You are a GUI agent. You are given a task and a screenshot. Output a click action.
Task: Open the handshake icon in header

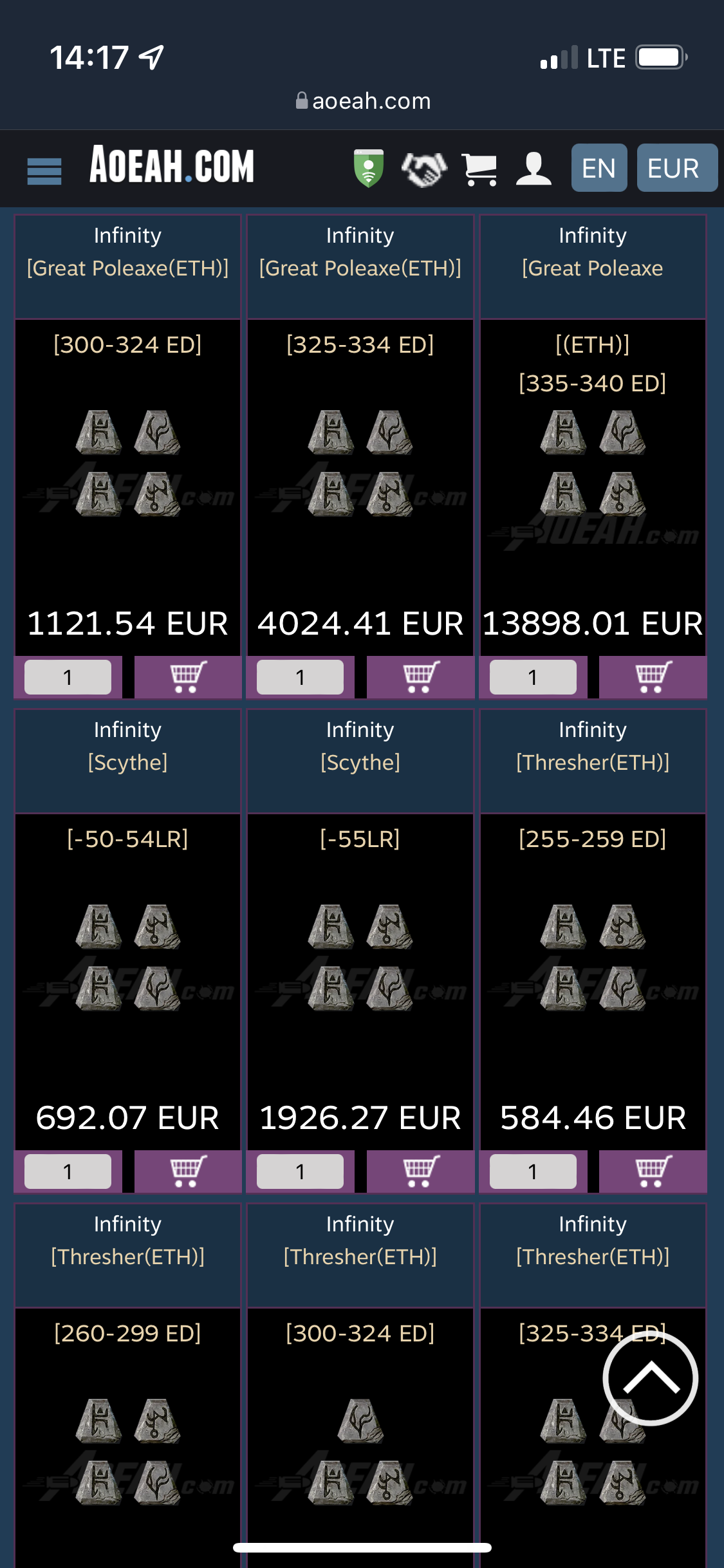click(423, 169)
